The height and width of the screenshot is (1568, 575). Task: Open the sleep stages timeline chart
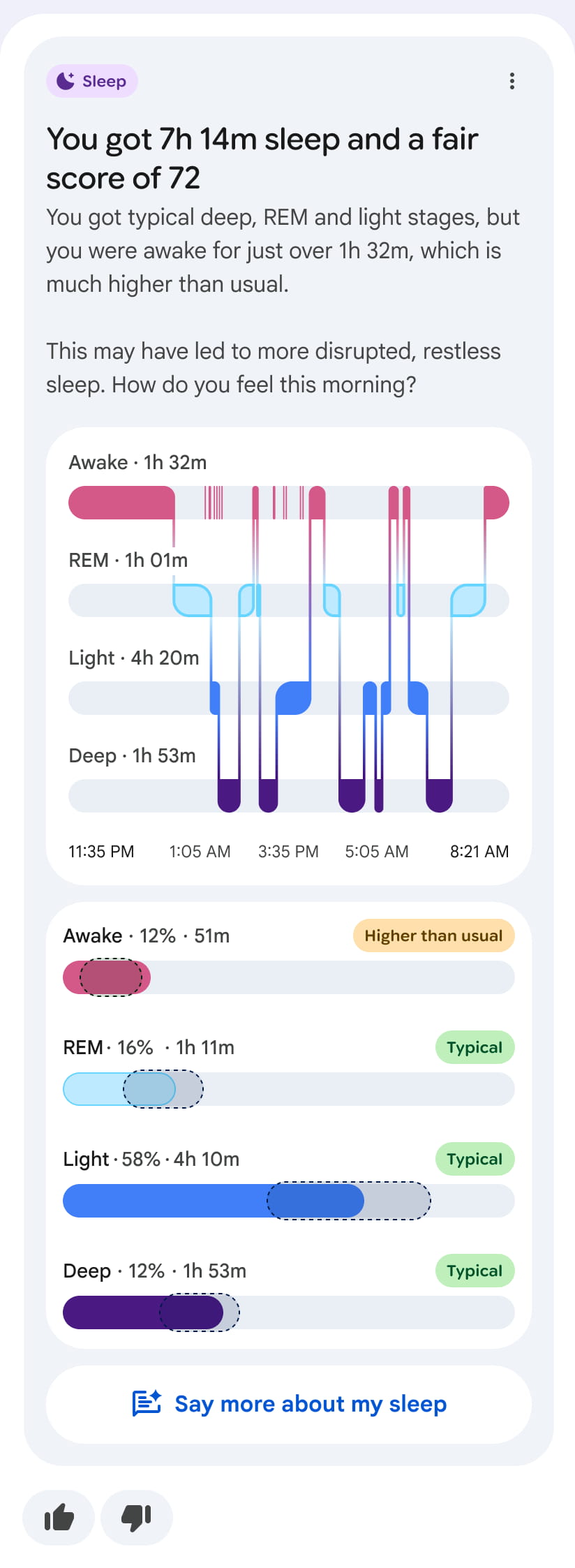click(x=288, y=656)
